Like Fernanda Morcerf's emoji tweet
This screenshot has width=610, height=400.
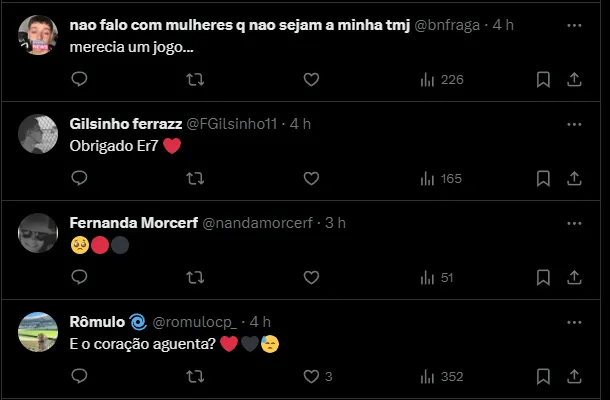pos(311,277)
